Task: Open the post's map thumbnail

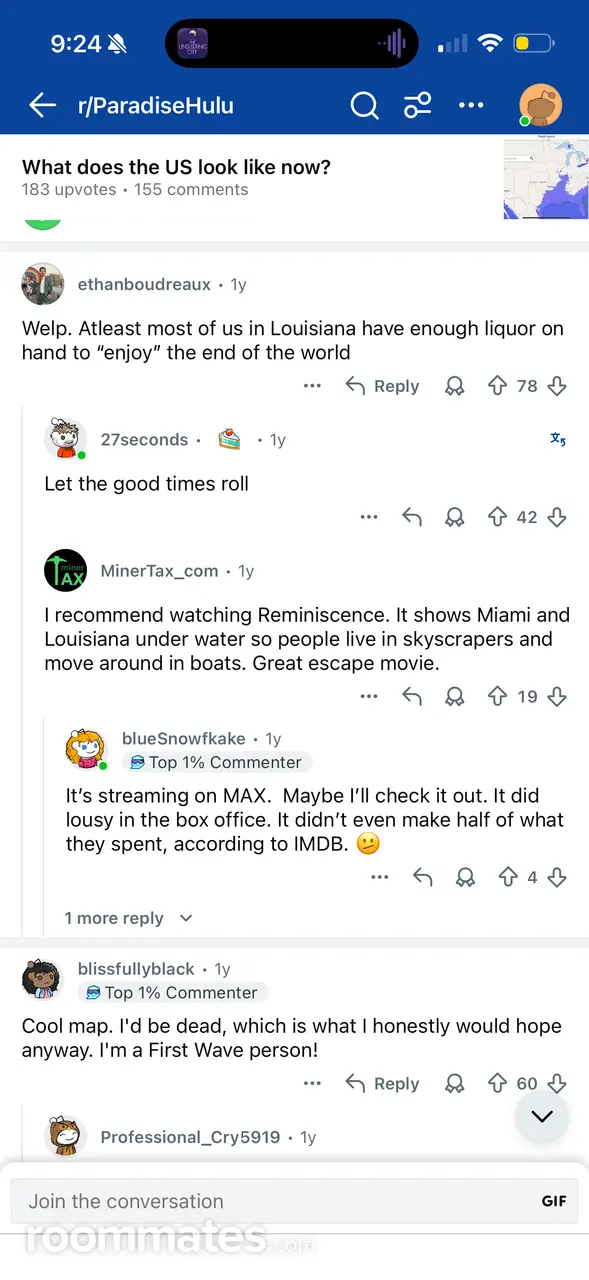Action: [546, 176]
